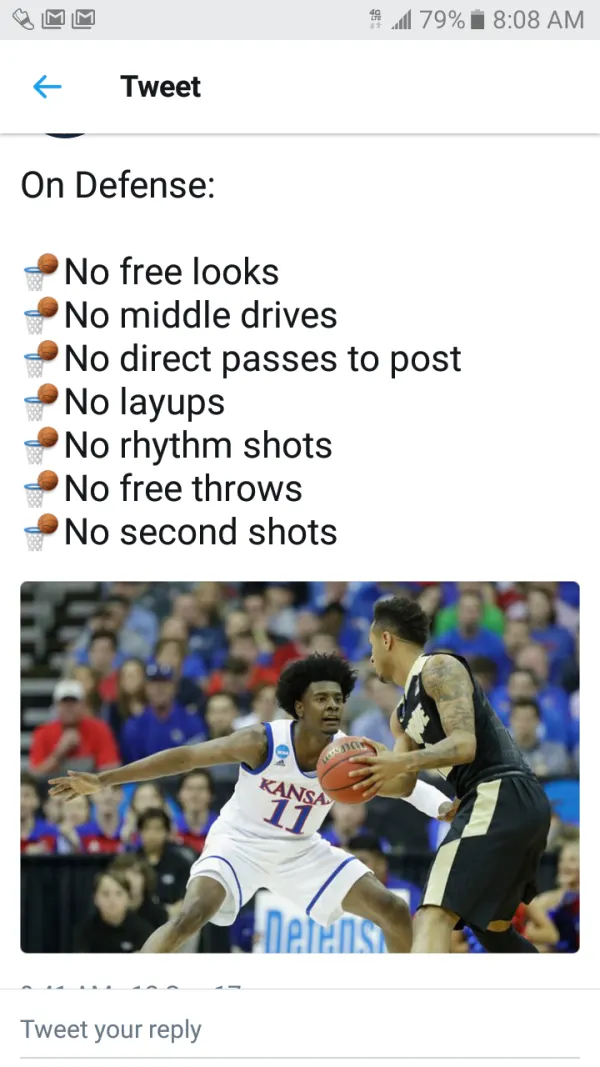Tap the Tweet your reply field

point(300,1029)
